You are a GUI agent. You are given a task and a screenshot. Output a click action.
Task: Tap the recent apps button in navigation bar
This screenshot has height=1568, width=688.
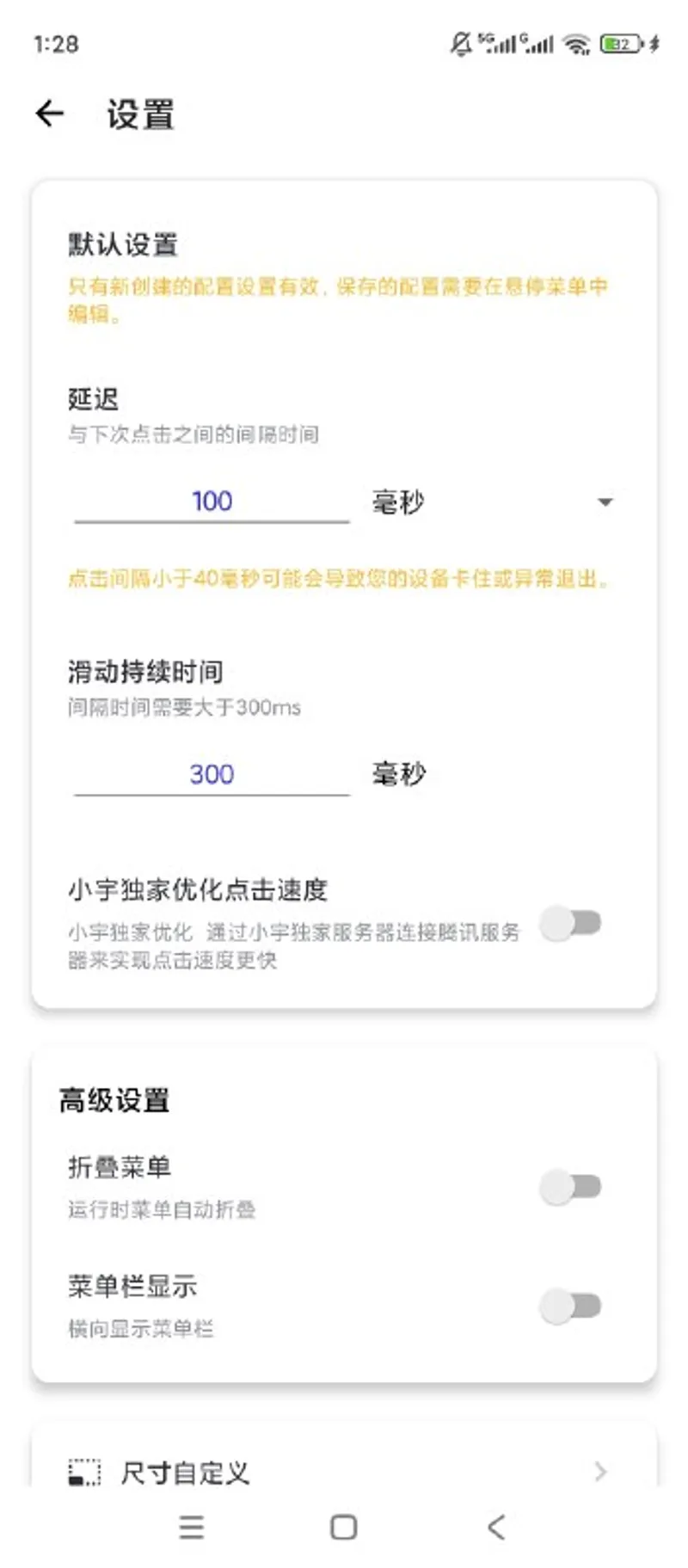tap(191, 1528)
